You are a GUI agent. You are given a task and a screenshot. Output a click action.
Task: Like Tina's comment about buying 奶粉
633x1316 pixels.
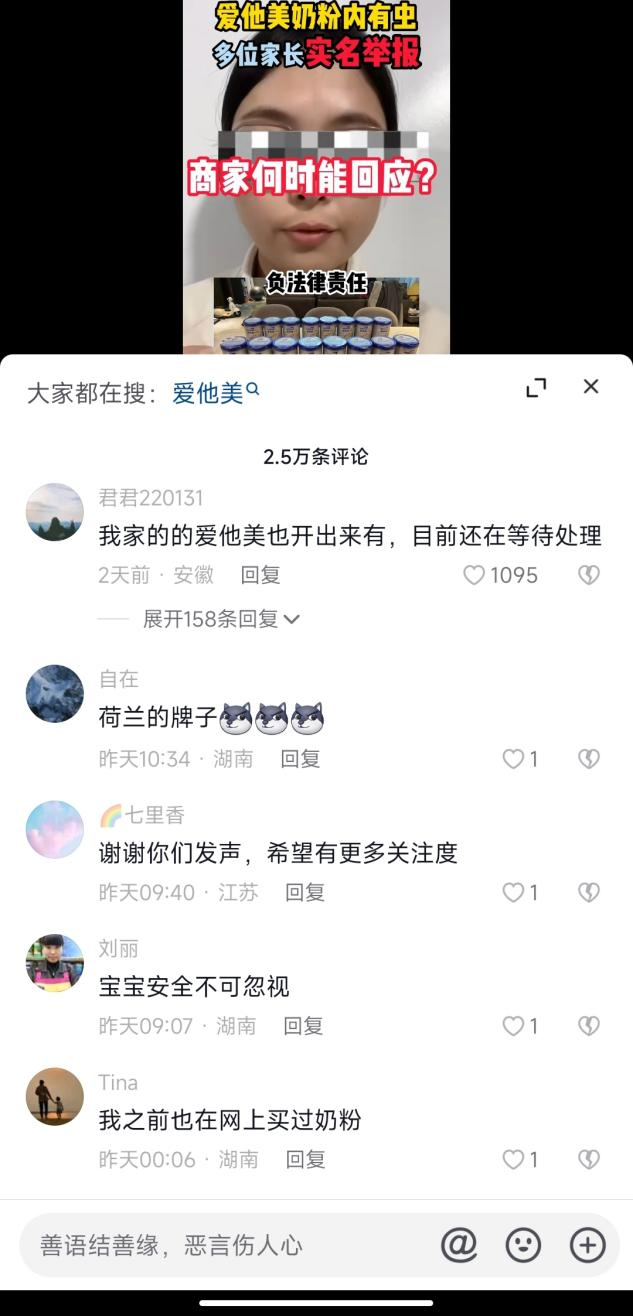tap(513, 1160)
